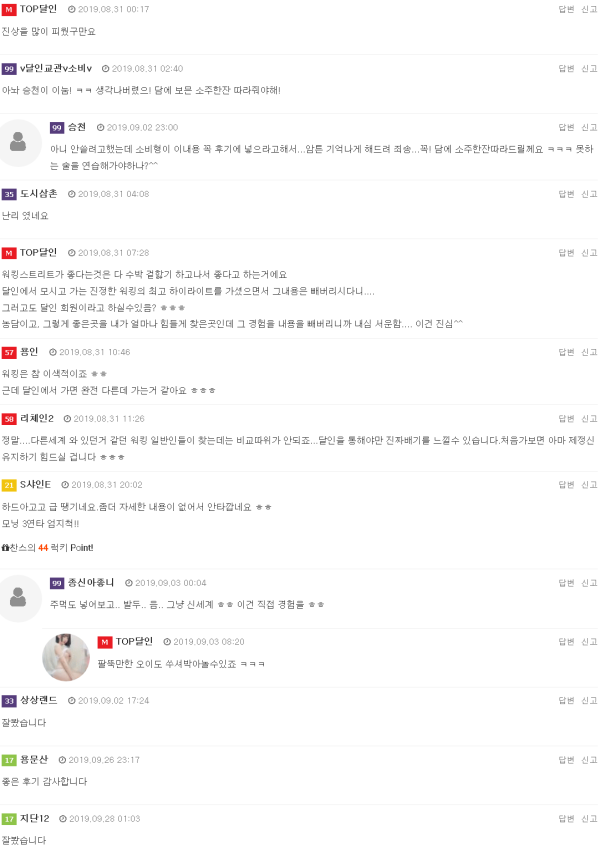Reply to 용인's comment
The height and width of the screenshot is (855, 600).
566,352
